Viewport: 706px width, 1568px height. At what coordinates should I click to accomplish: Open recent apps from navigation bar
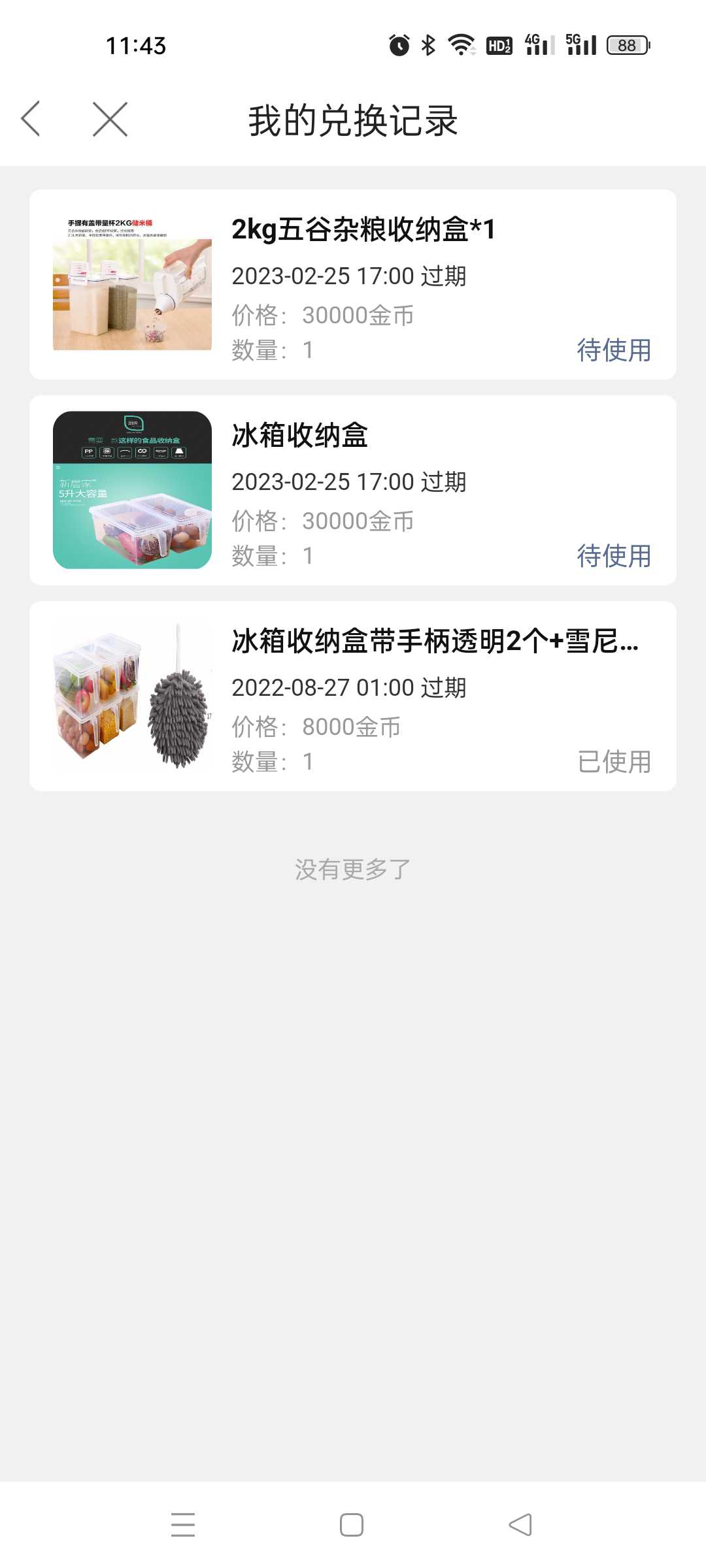183,1525
